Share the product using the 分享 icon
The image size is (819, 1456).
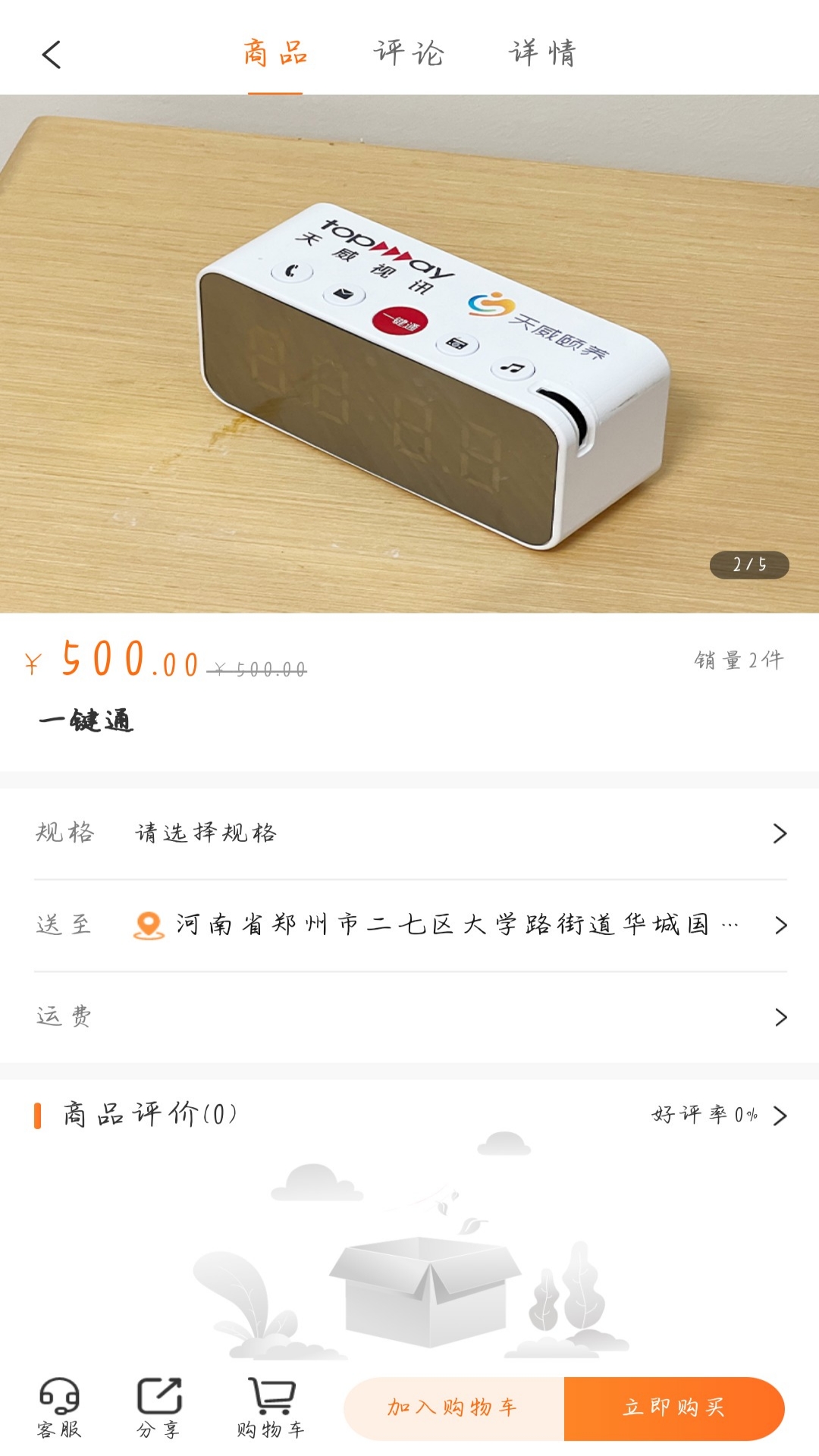[162, 1407]
